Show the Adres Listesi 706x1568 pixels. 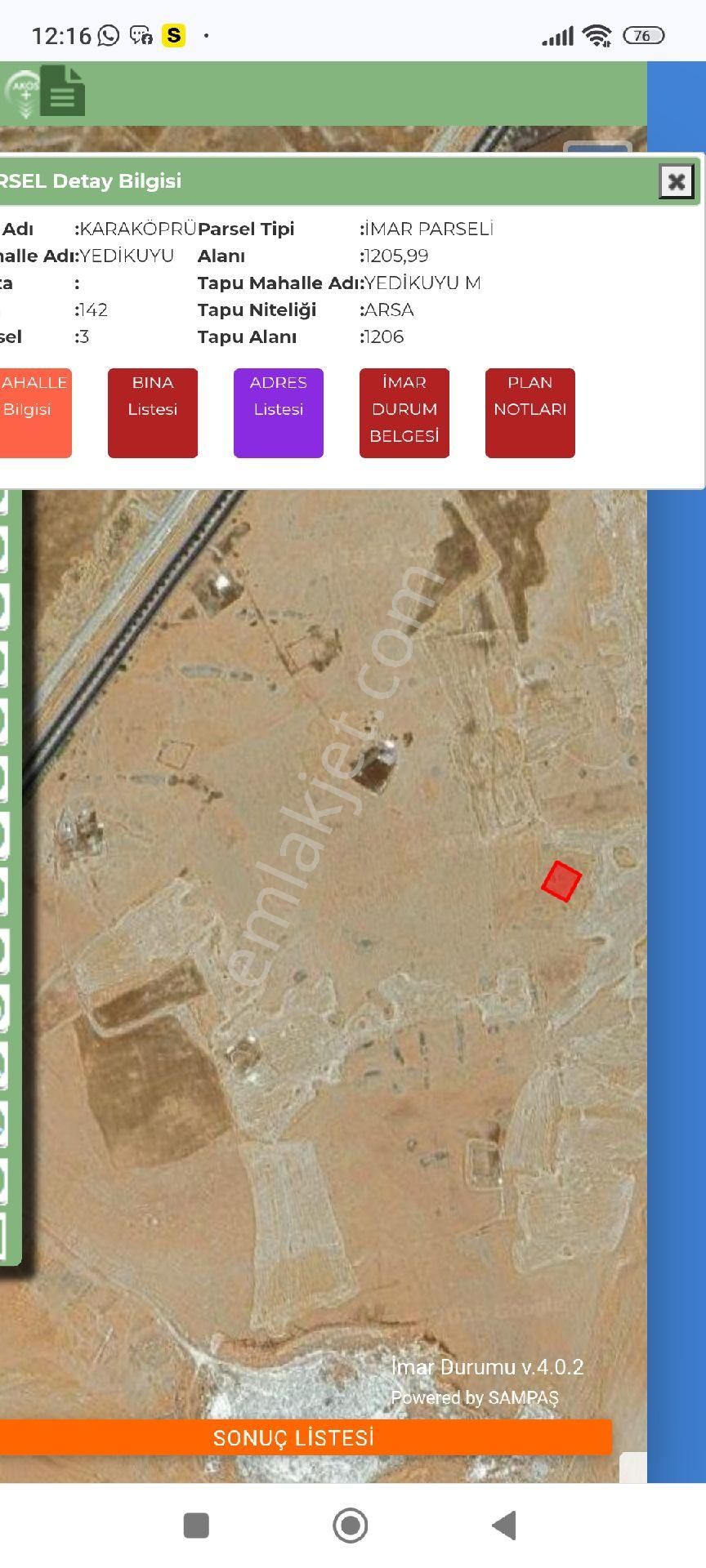point(279,412)
